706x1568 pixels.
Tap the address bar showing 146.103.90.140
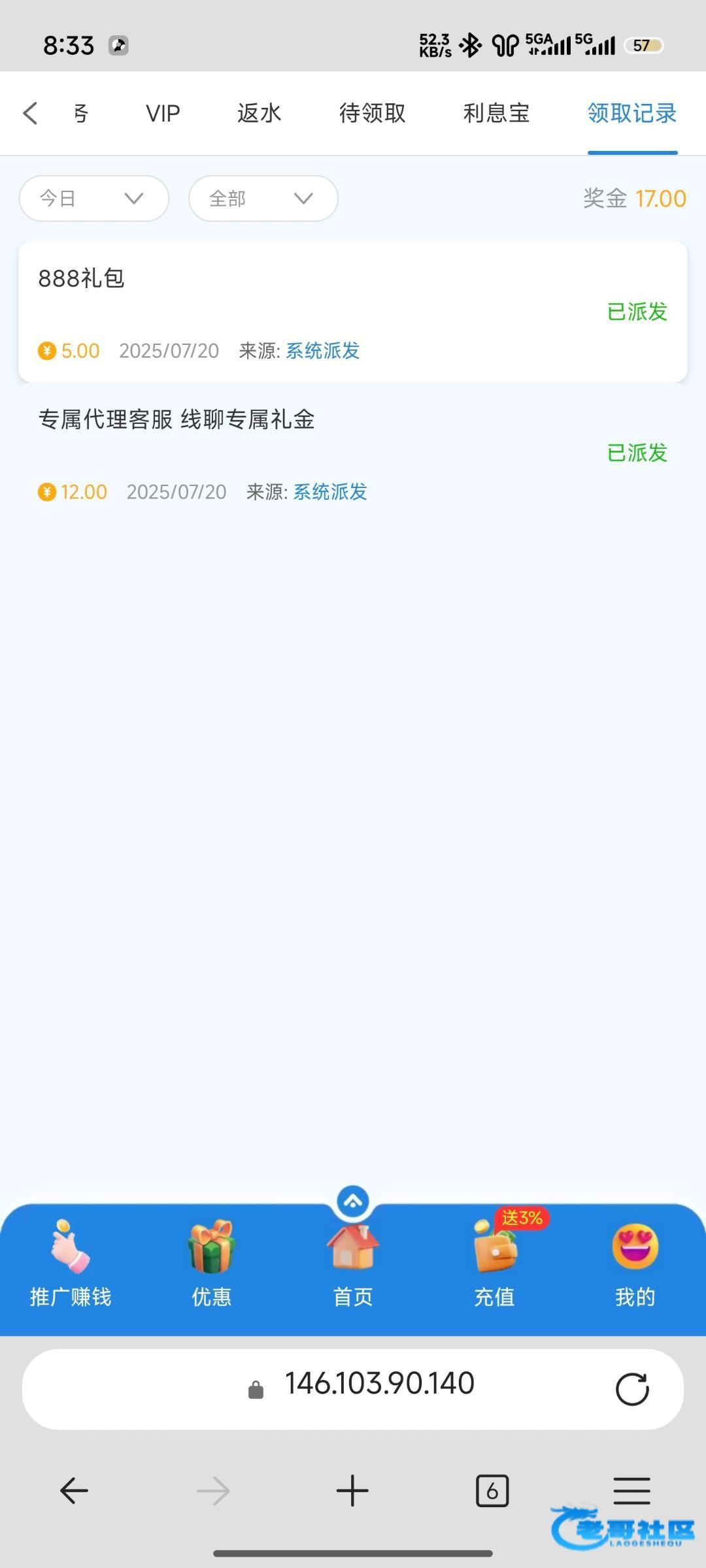click(x=353, y=1389)
